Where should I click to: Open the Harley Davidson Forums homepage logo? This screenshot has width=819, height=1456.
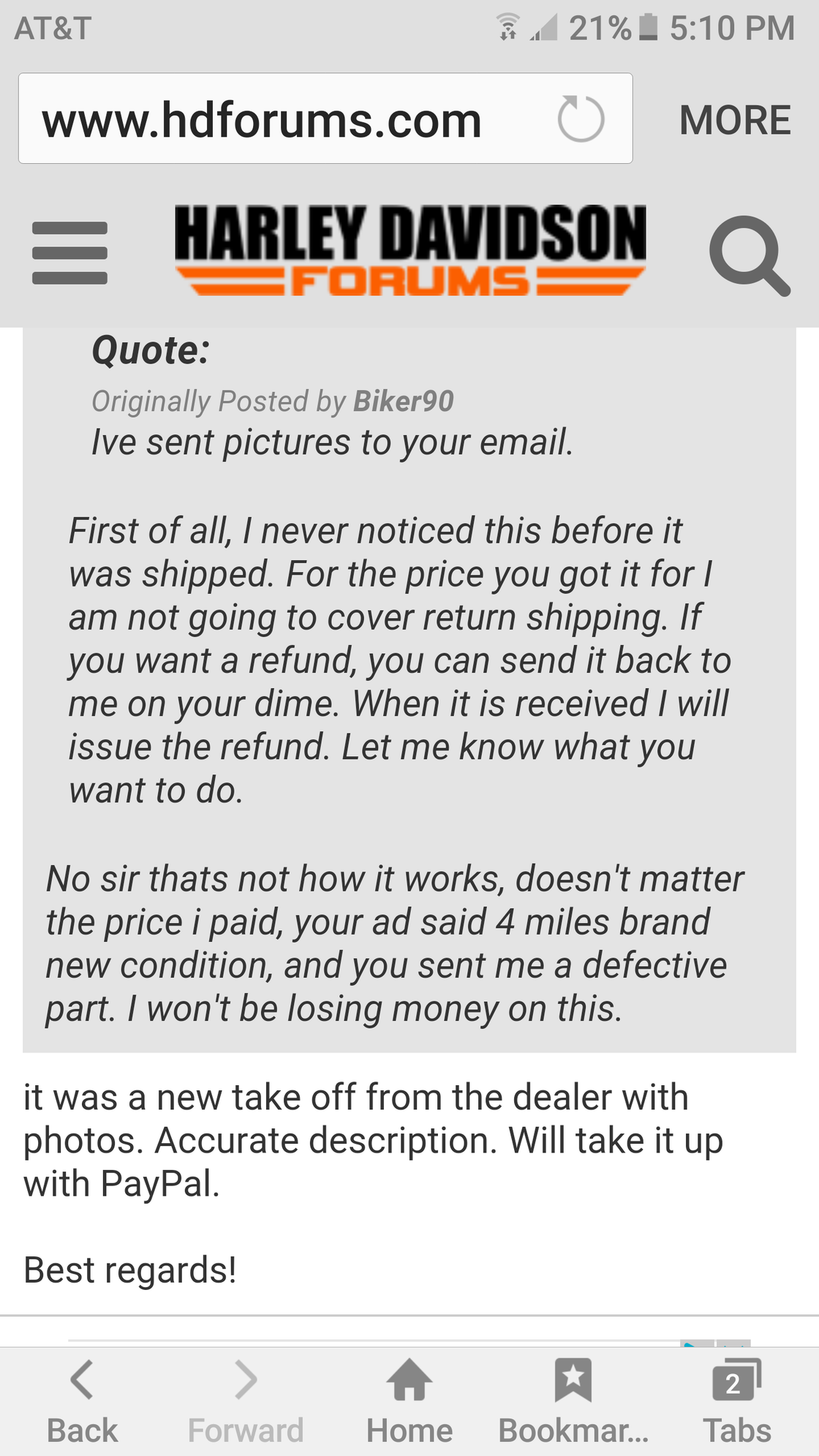click(410, 250)
